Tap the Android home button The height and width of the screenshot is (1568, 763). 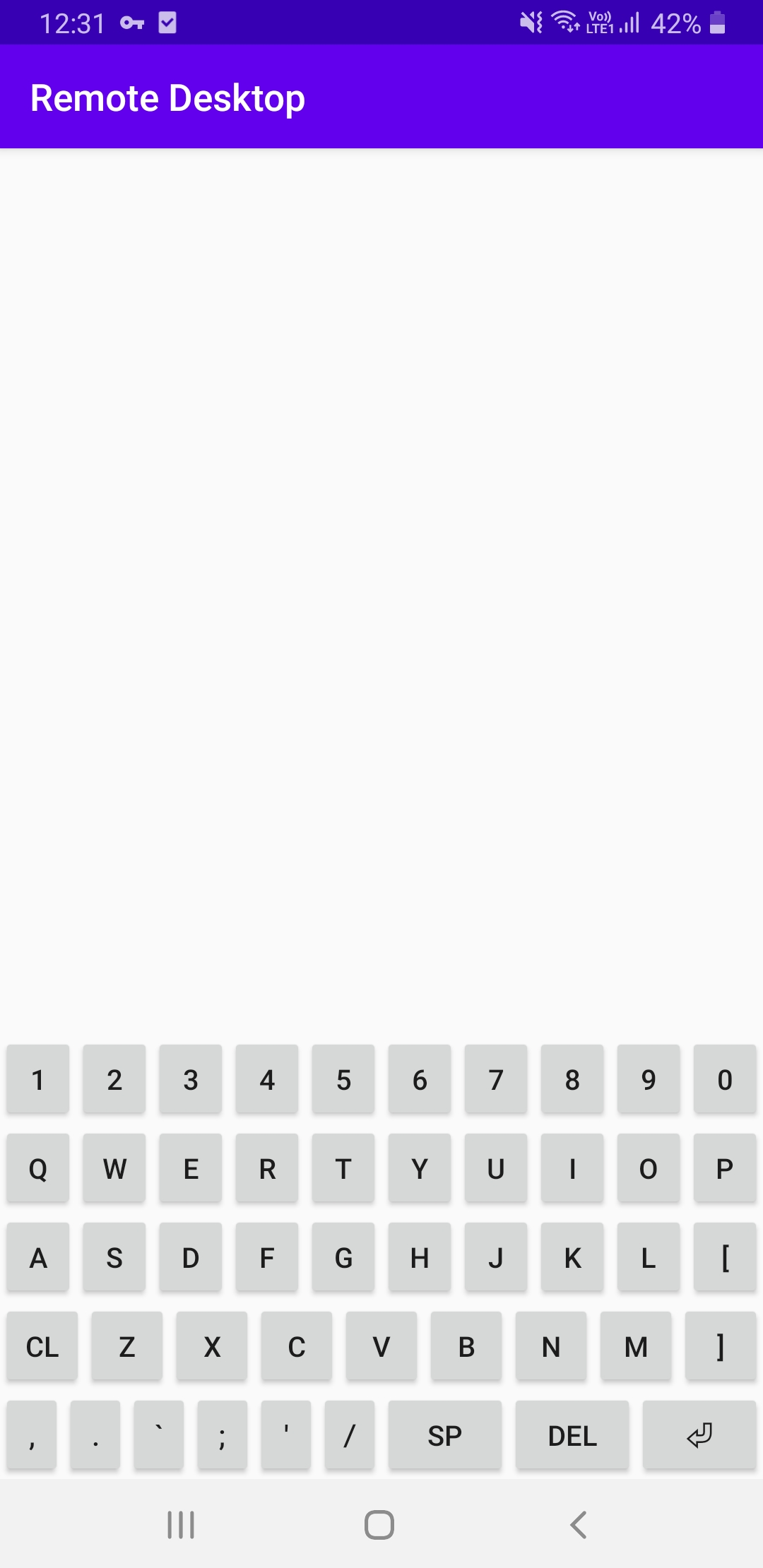[x=379, y=1526]
